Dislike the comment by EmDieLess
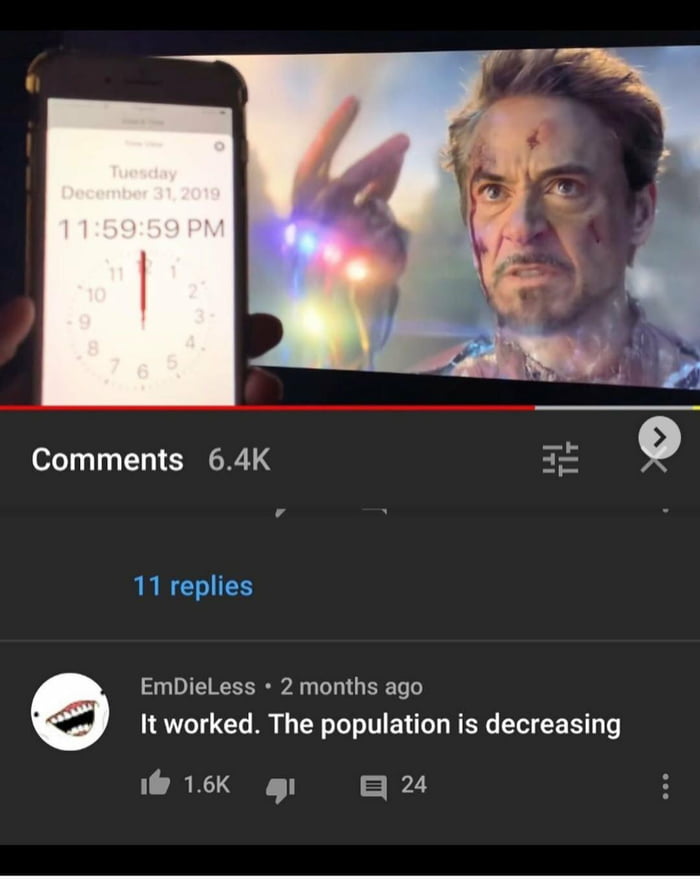The width and height of the screenshot is (700, 880). (277, 787)
